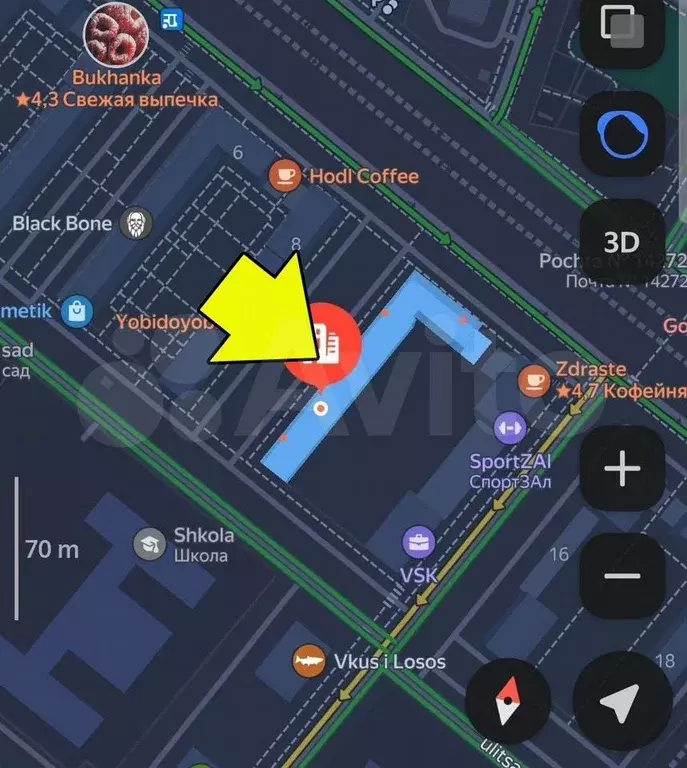Select the Zdraste coffee shop marker
The width and height of the screenshot is (687, 768).
(533, 379)
